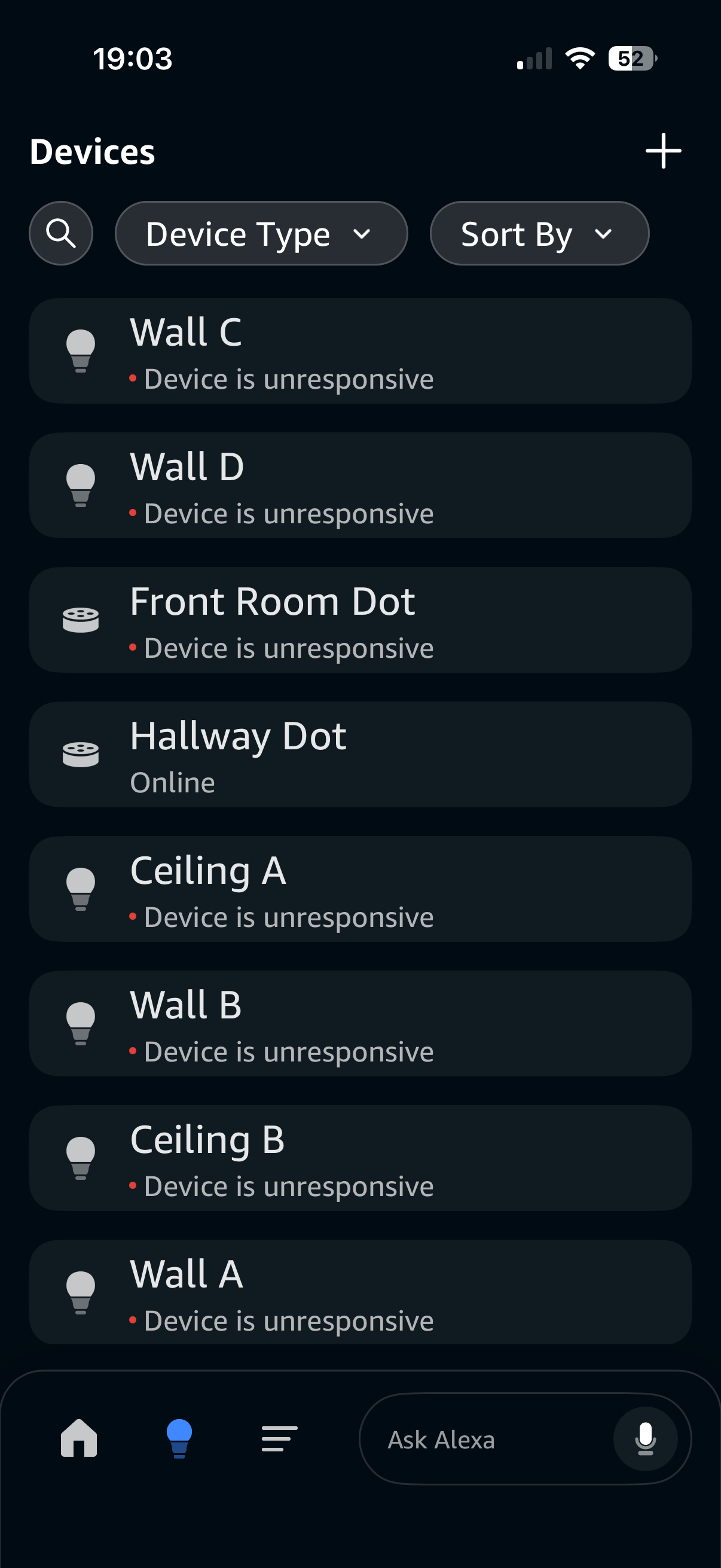Expand the Sort By dropdown
Image resolution: width=721 pixels, height=1568 pixels.
pyautogui.click(x=539, y=233)
